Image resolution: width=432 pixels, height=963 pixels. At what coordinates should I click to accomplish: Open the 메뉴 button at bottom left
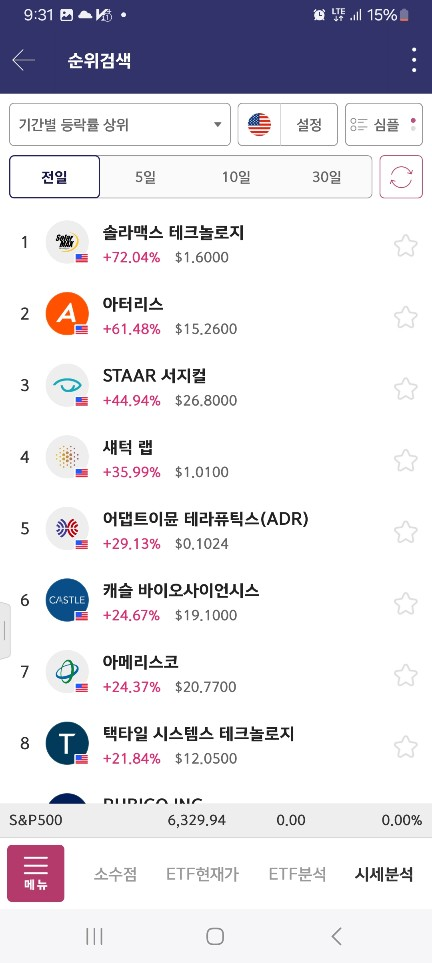[36, 873]
